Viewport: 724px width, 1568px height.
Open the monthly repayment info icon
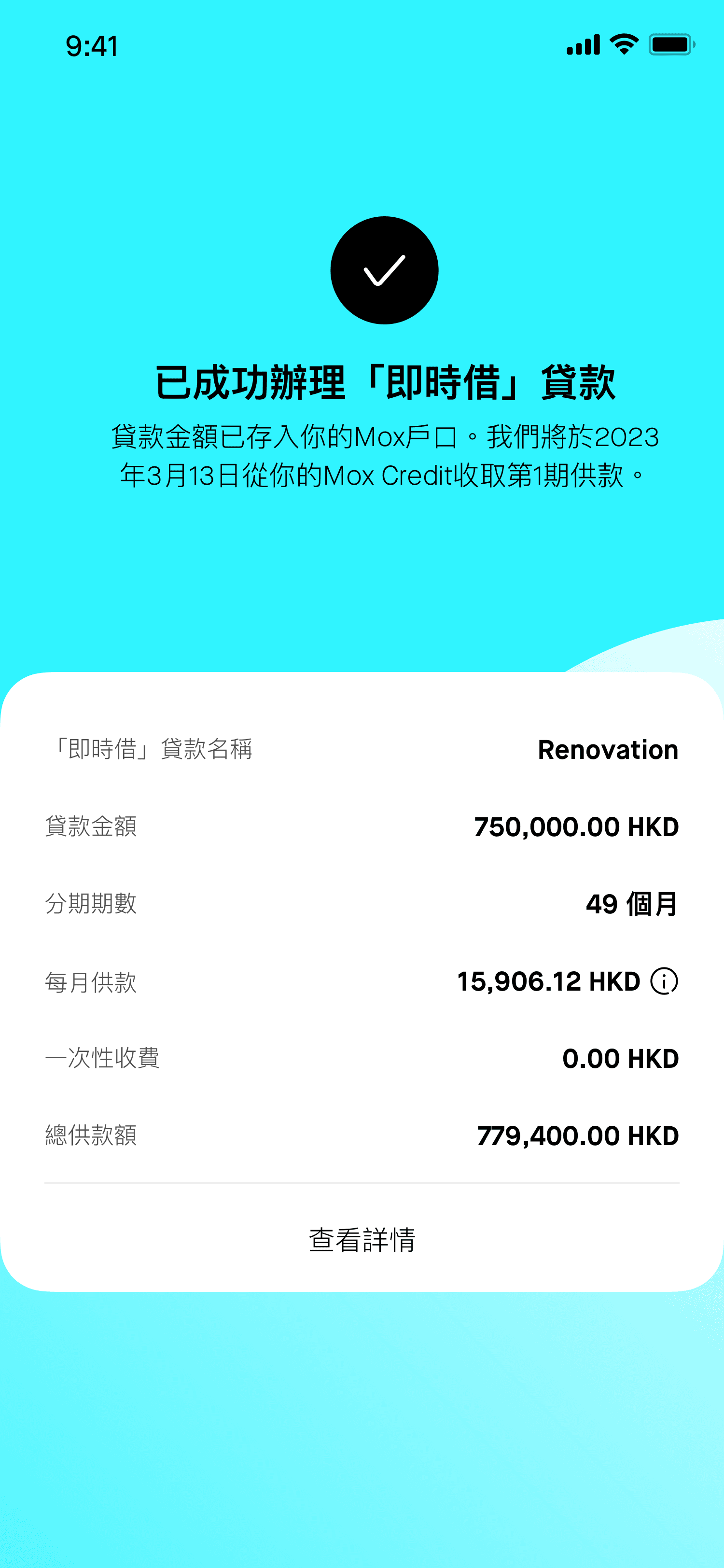(664, 981)
